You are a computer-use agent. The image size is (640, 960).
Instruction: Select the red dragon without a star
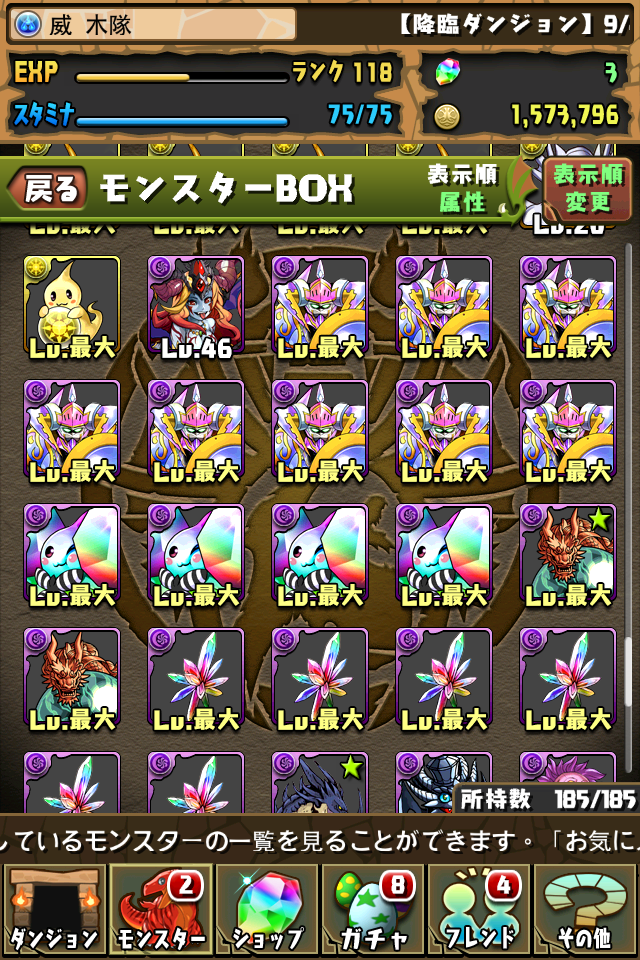pyautogui.click(x=72, y=678)
